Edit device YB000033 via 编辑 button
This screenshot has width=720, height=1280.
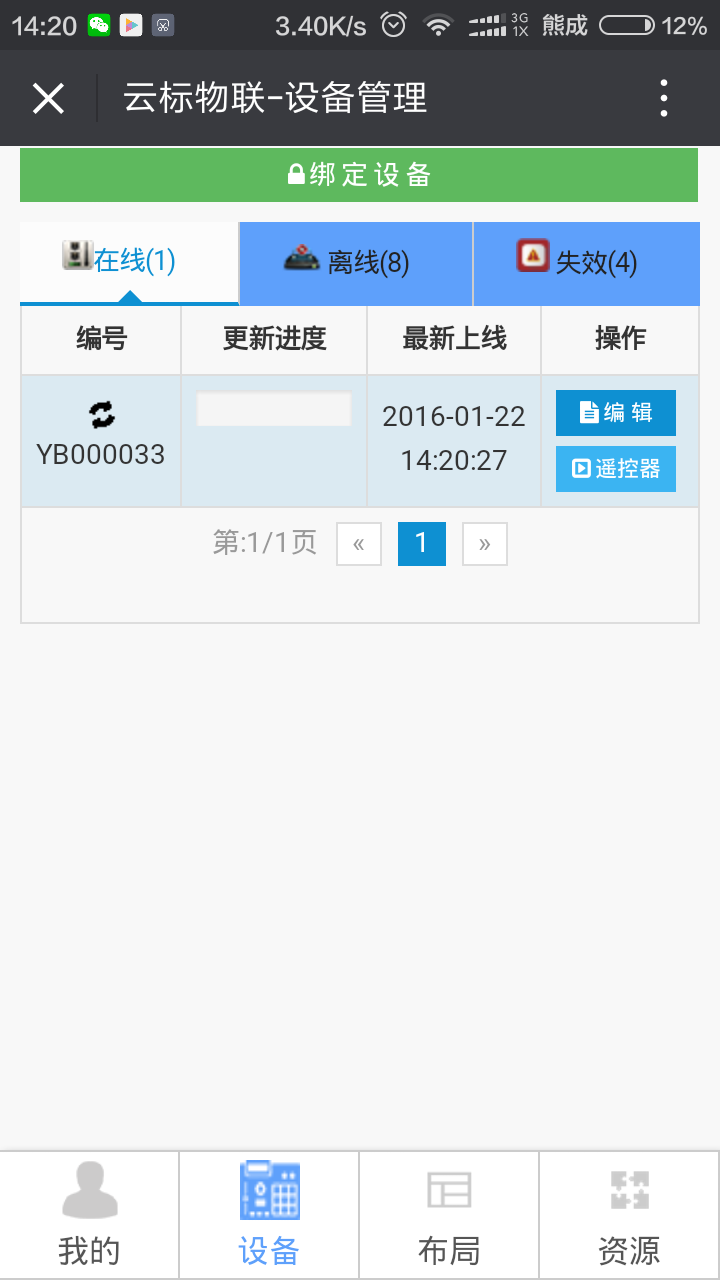pyautogui.click(x=616, y=413)
